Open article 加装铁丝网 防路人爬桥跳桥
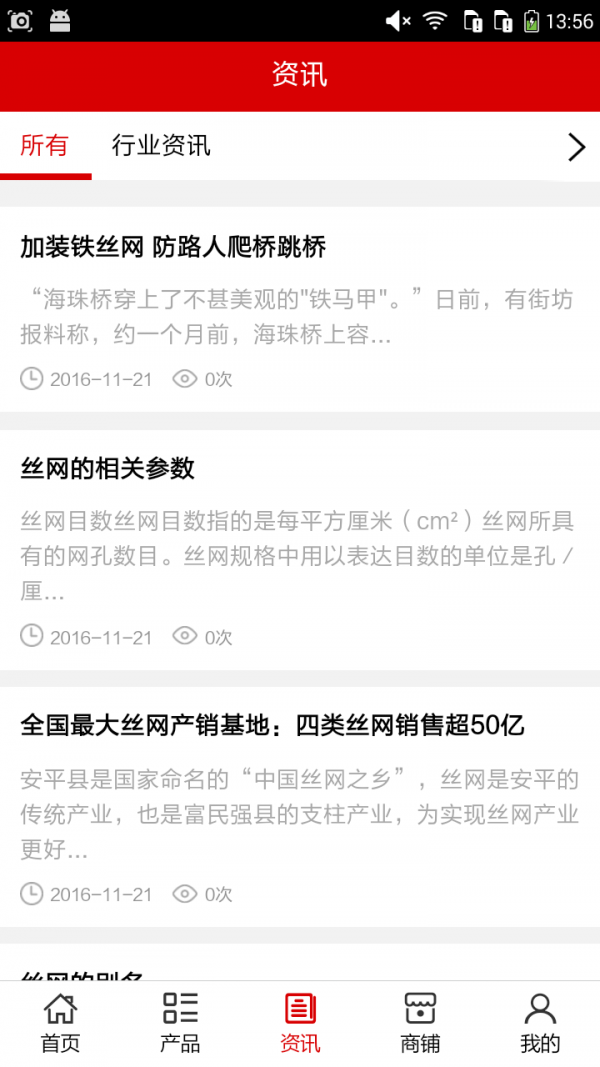600x1067 pixels. tap(173, 246)
